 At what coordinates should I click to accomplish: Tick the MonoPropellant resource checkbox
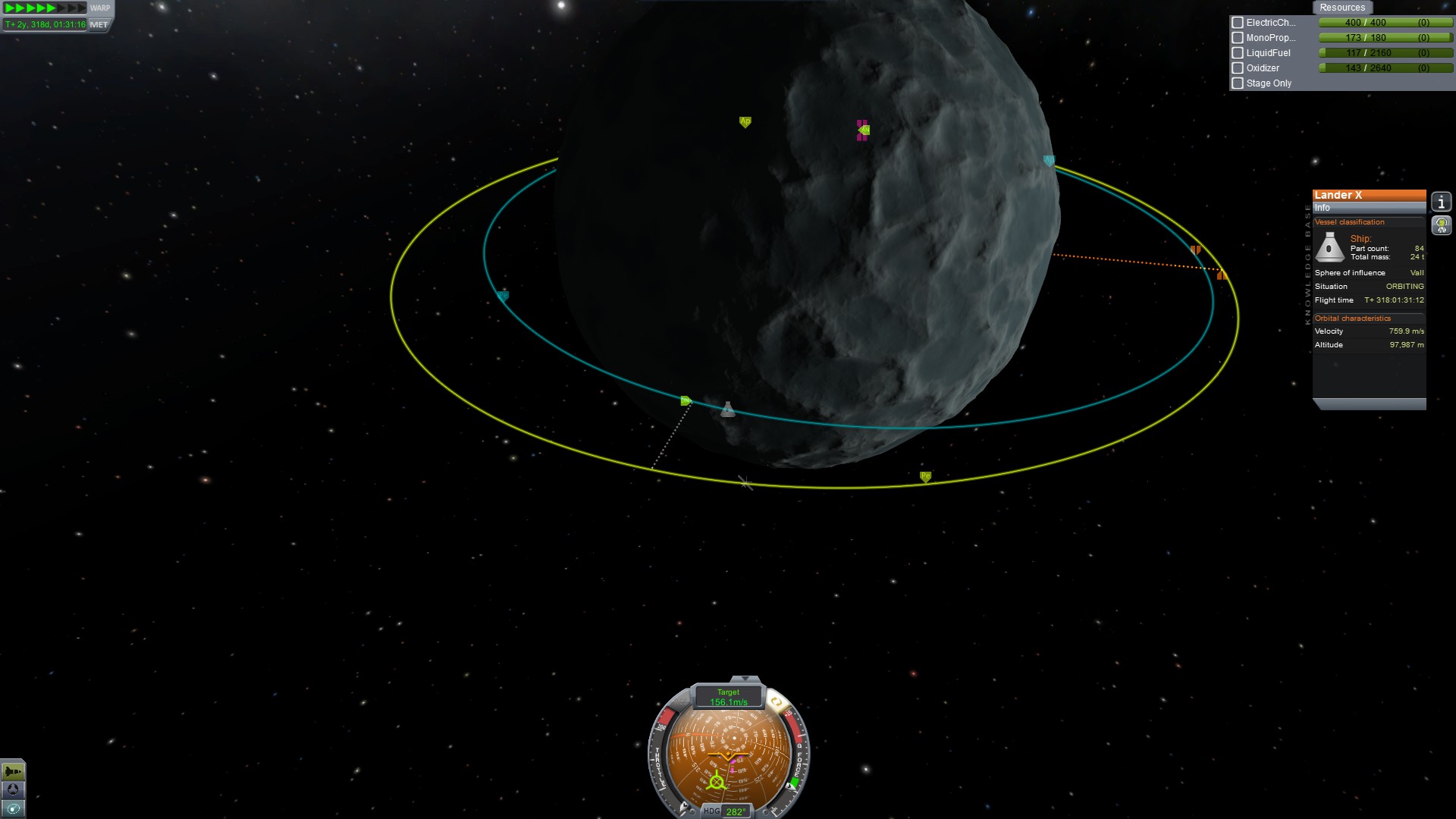(x=1238, y=38)
